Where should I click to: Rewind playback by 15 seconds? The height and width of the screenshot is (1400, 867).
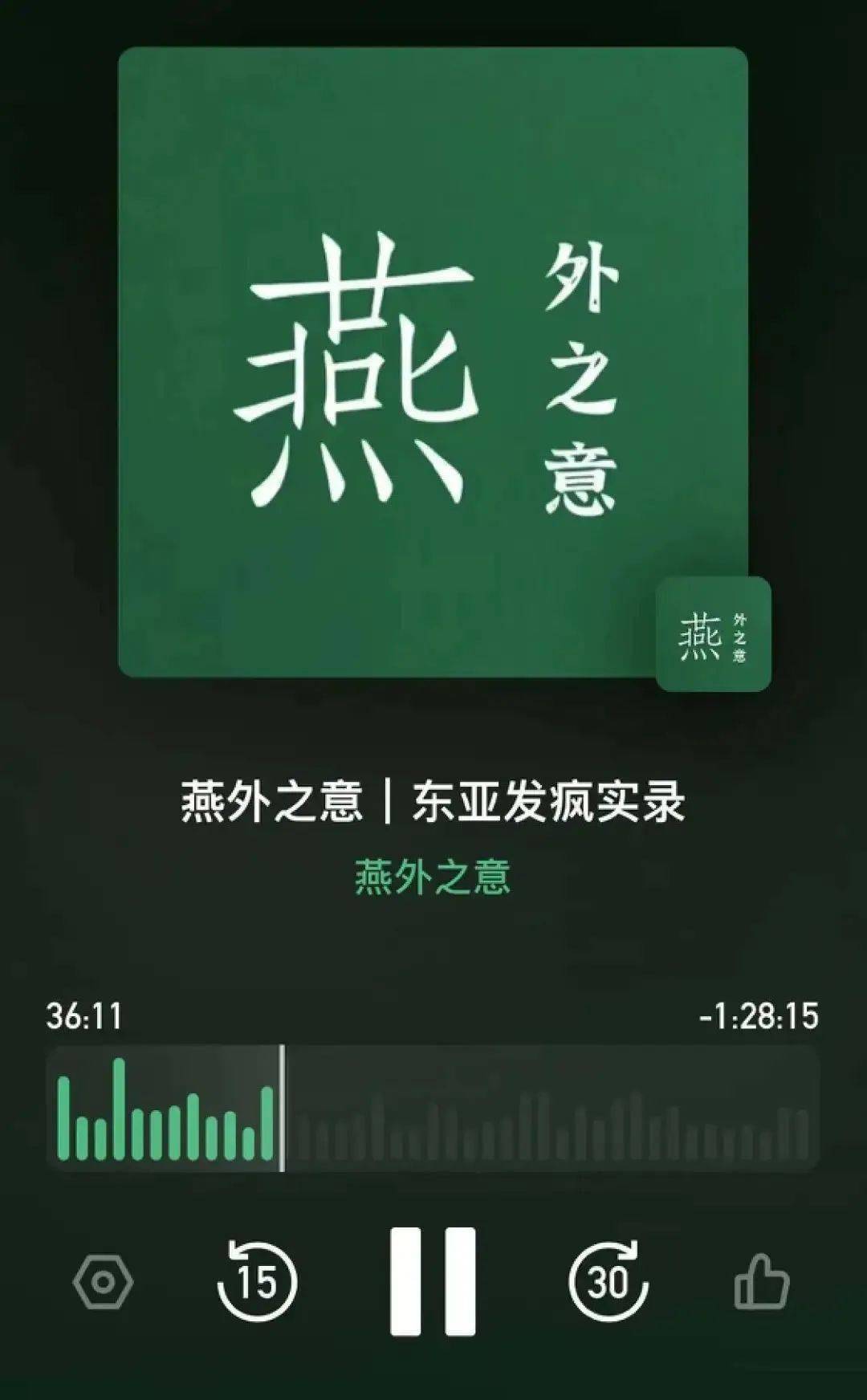pyautogui.click(x=257, y=1281)
